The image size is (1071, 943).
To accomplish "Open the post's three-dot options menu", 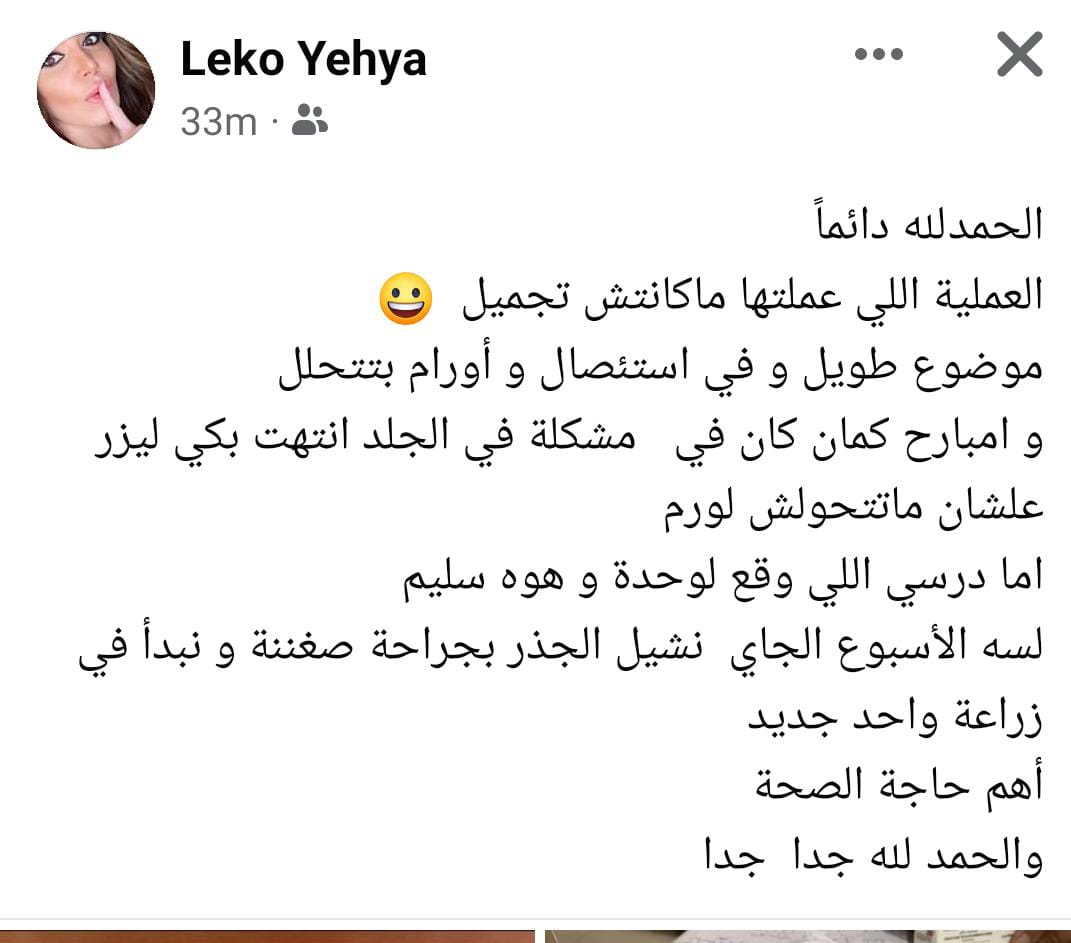I will 879,56.
